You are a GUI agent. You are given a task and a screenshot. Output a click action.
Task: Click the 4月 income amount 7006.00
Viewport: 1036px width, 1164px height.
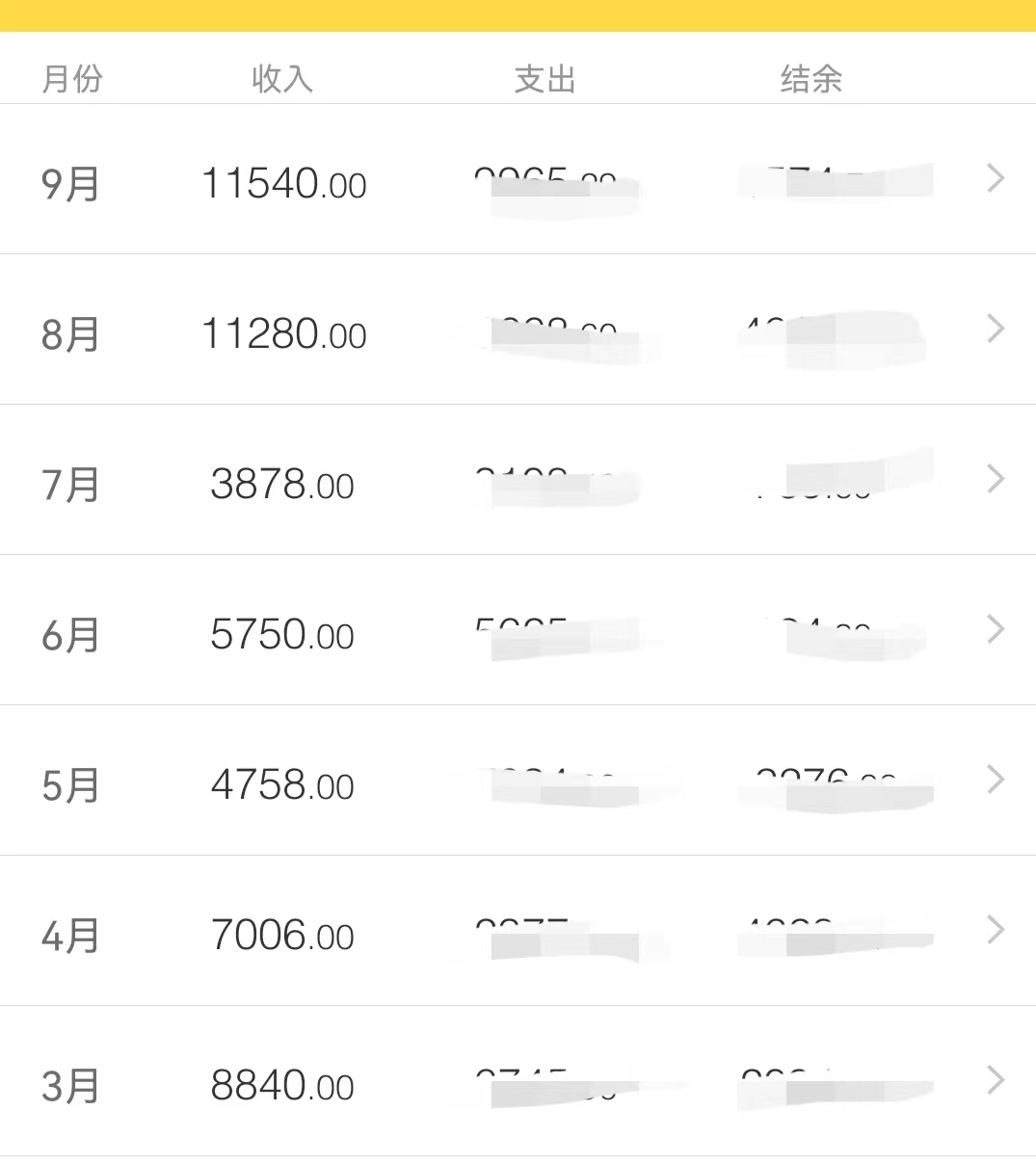(283, 935)
